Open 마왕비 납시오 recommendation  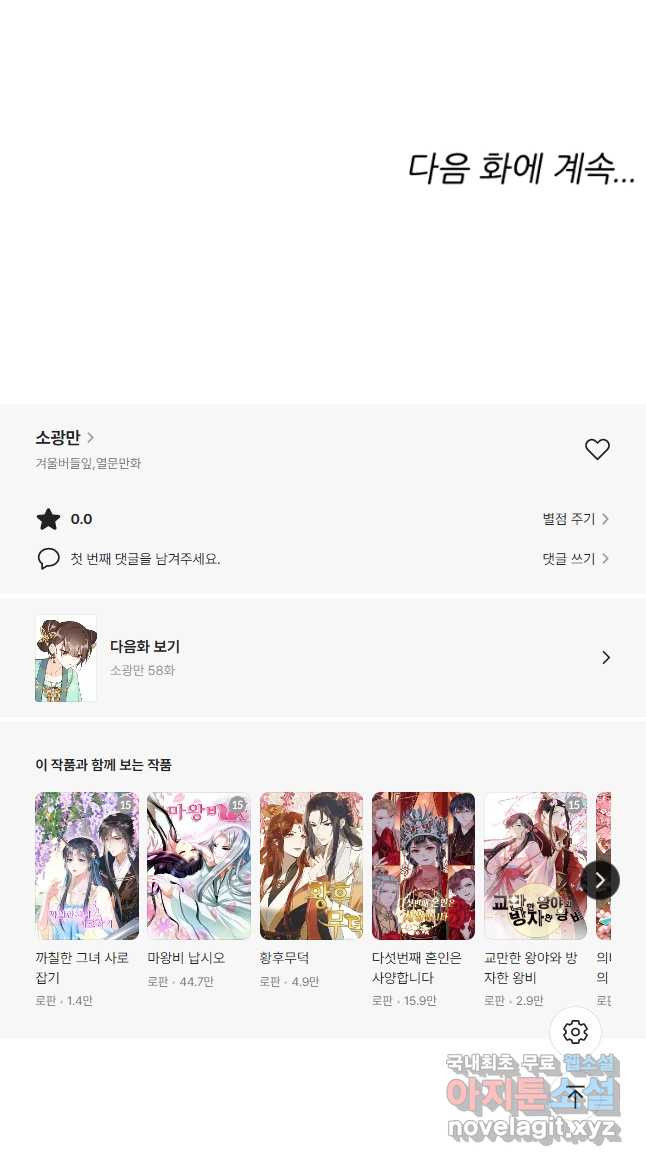[x=199, y=866]
